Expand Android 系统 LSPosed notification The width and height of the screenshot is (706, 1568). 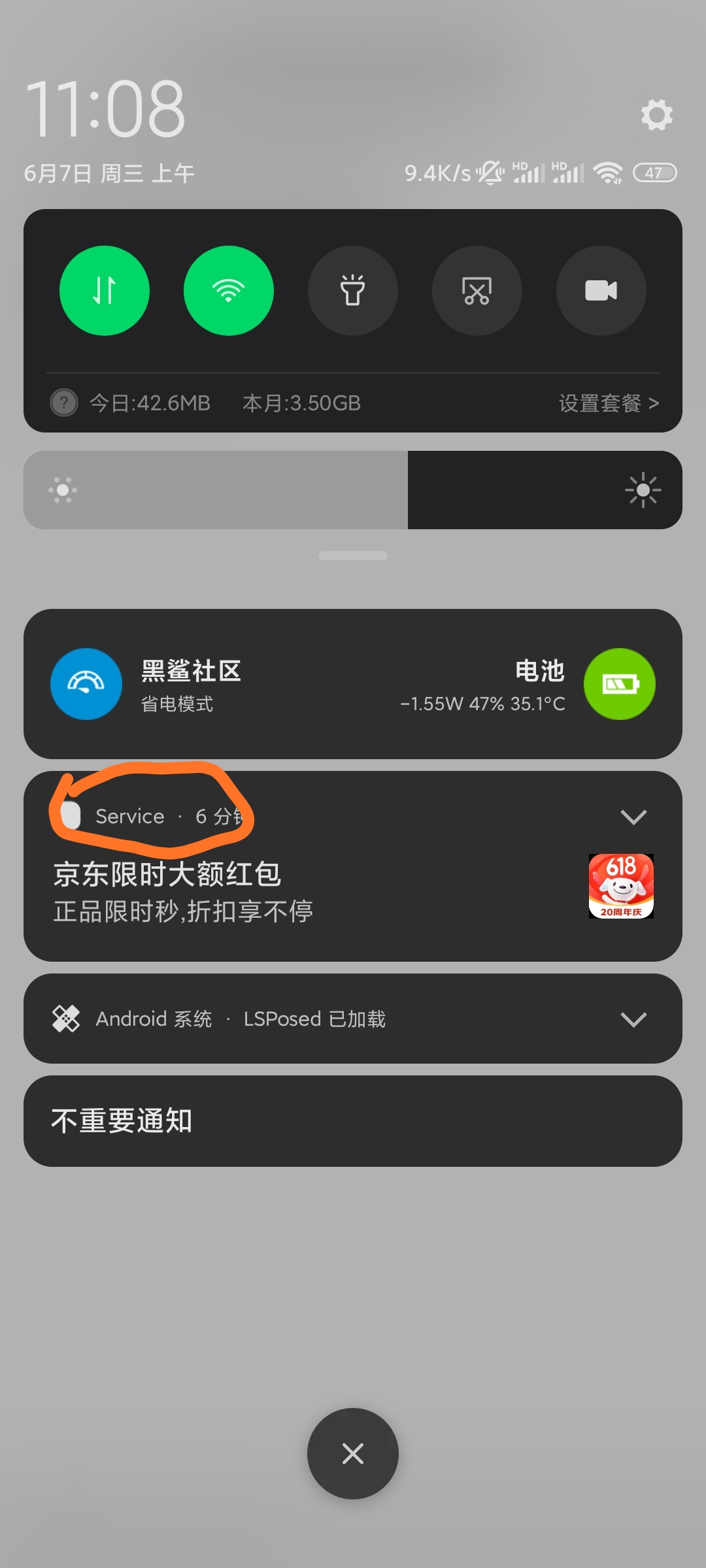633,1019
